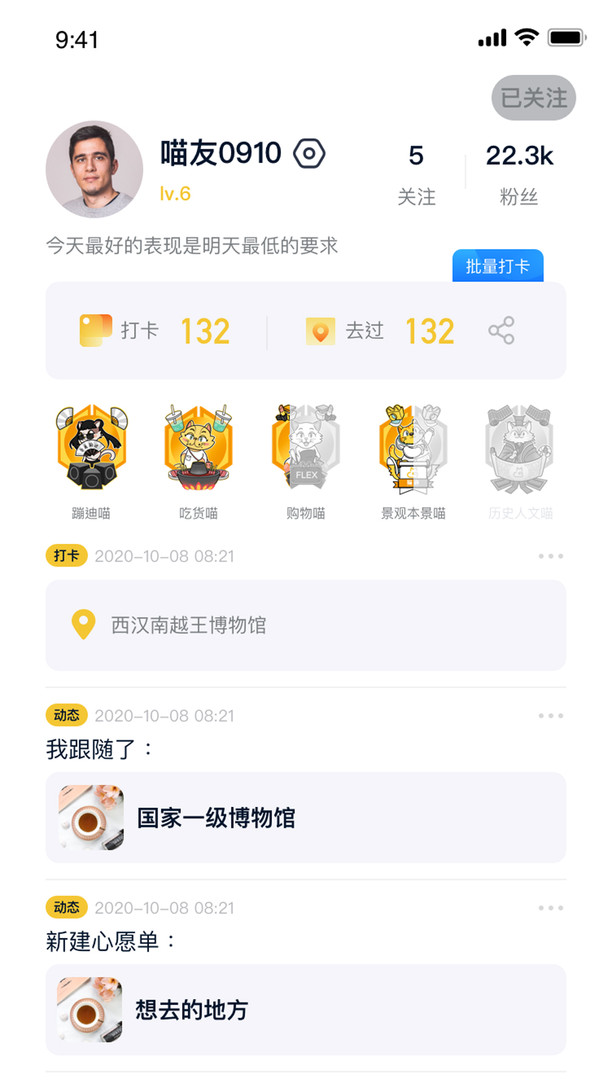Open the 购物喵 badge

point(306,461)
